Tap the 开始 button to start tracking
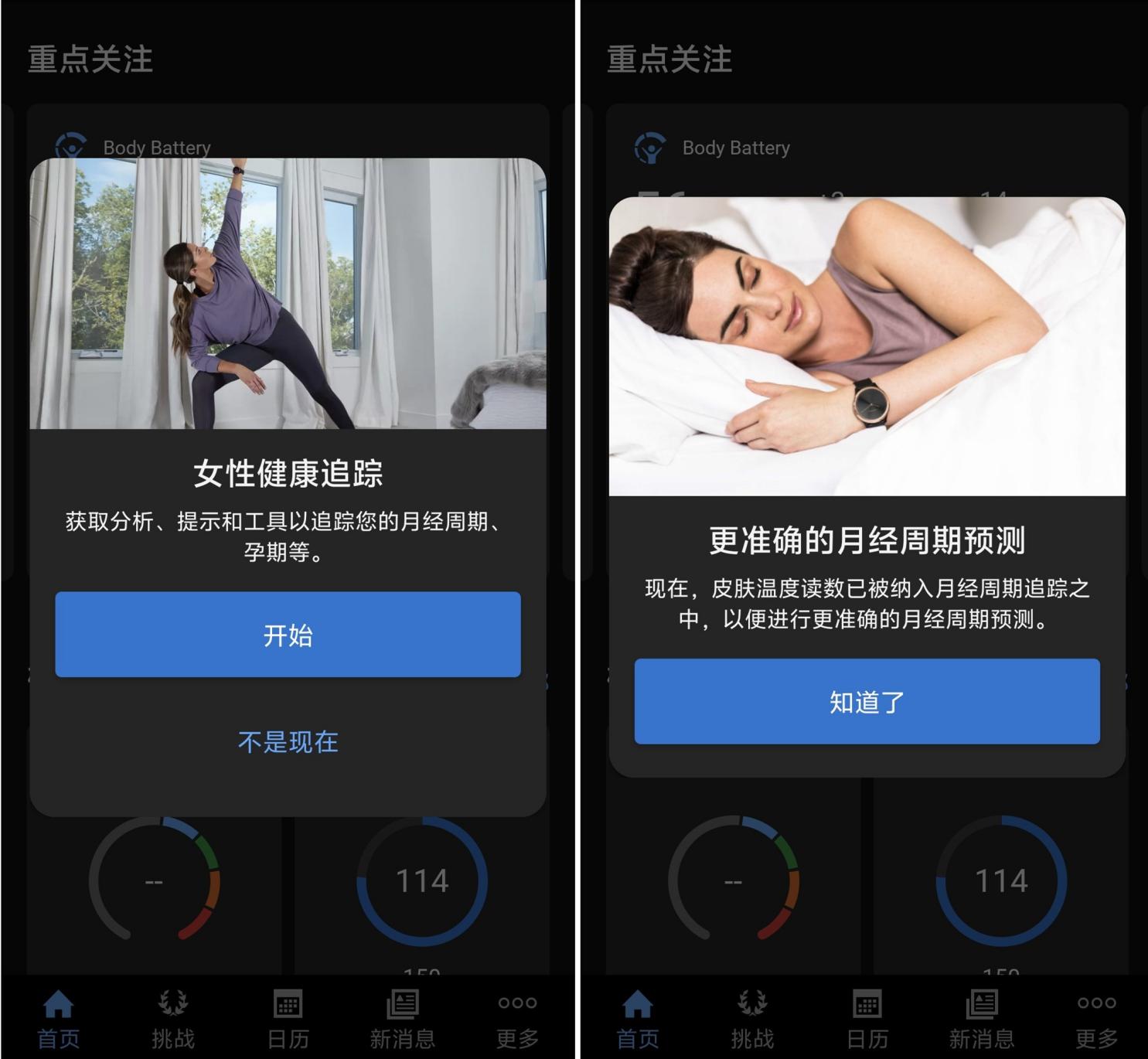Image resolution: width=1148 pixels, height=1059 pixels. tap(288, 635)
